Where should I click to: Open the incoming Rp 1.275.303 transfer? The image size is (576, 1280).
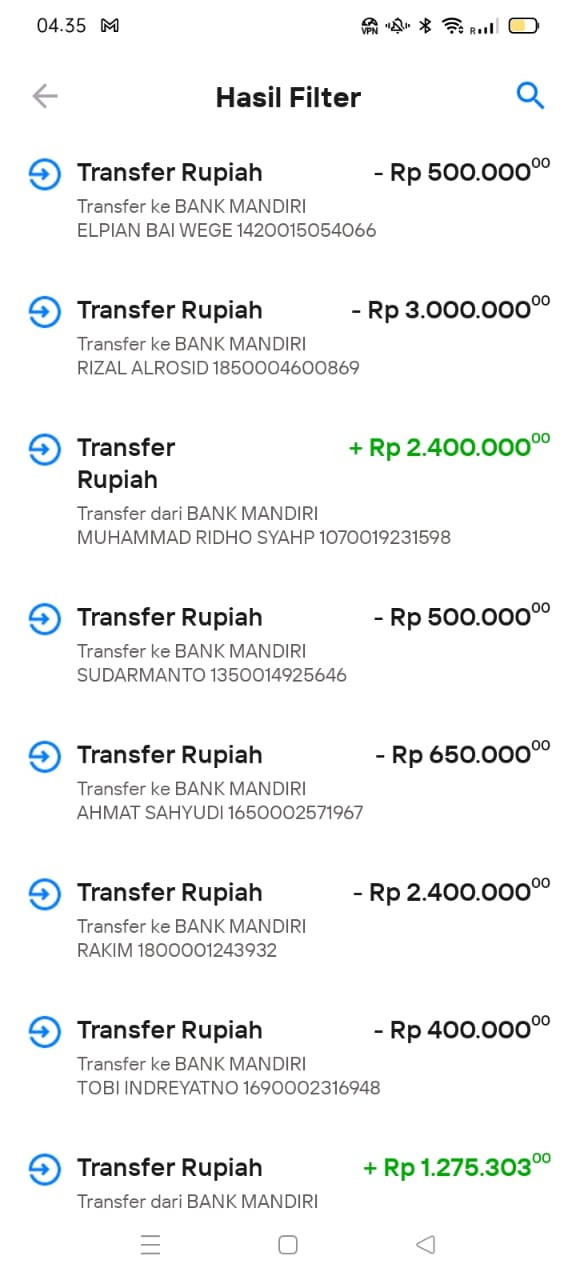click(288, 1180)
